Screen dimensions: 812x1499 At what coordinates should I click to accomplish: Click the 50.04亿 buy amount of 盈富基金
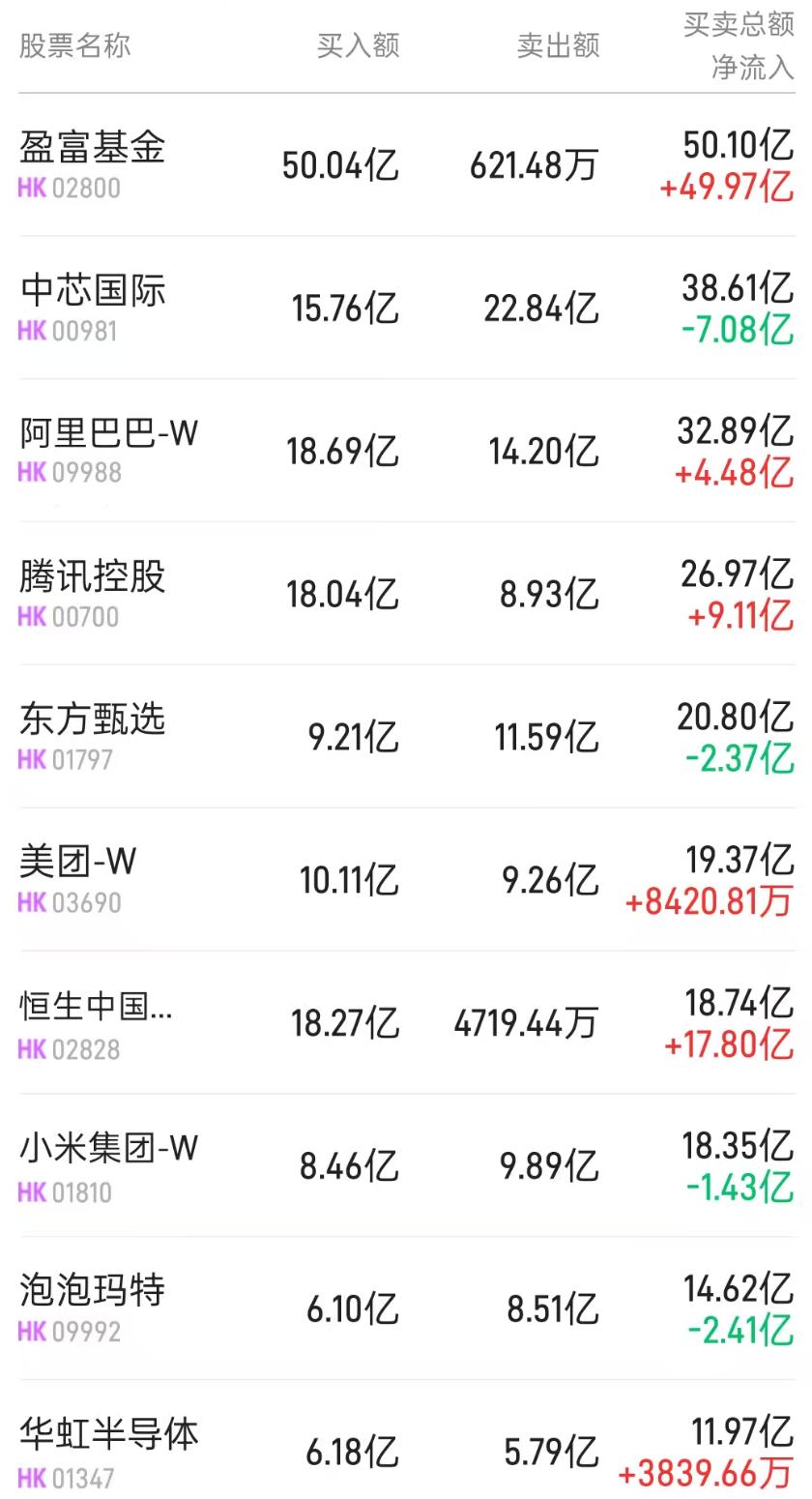click(343, 164)
